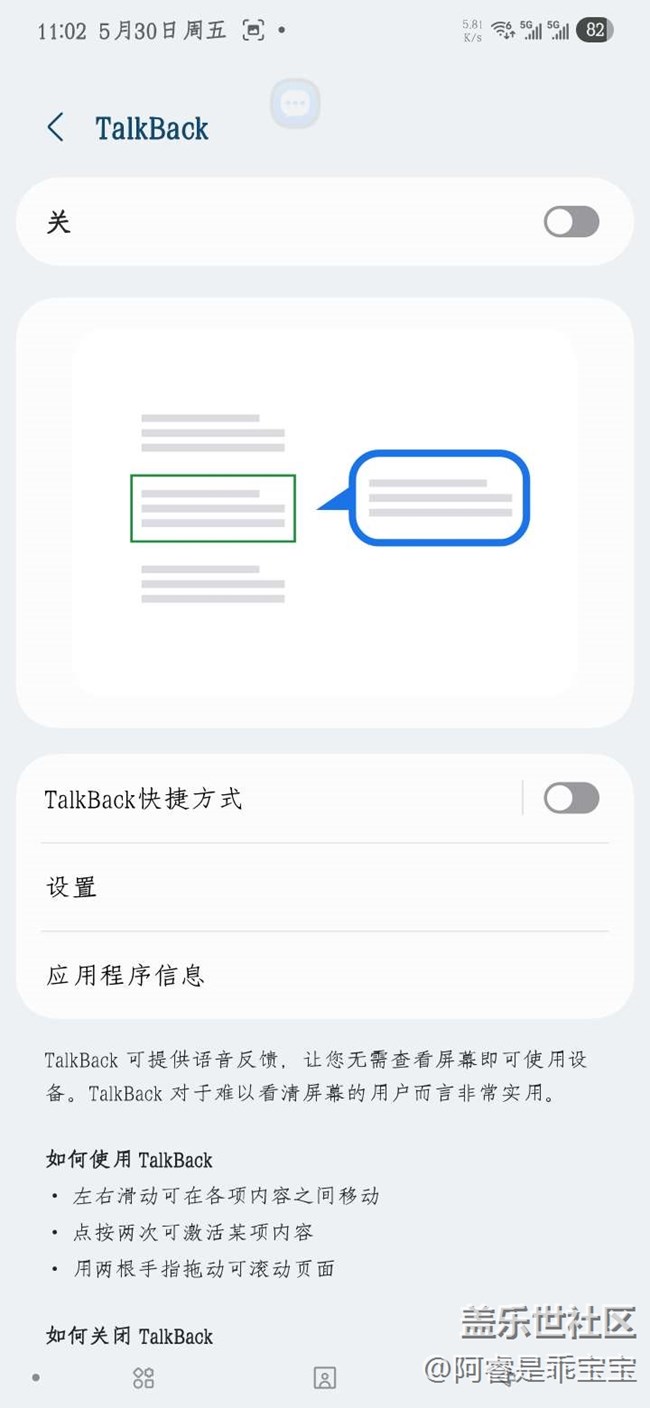Turn on the main TalkBack switch

tap(571, 221)
